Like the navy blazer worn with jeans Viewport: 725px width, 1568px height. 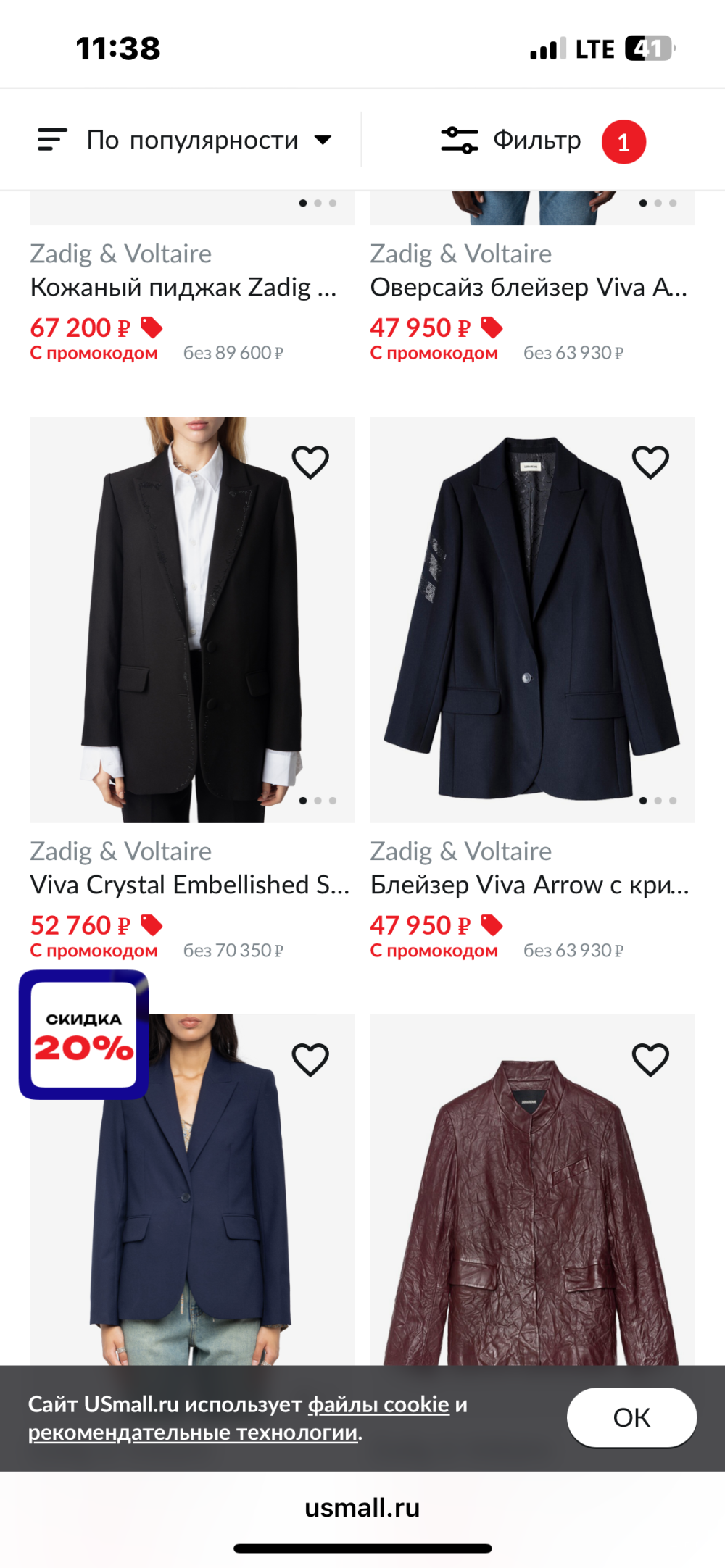[310, 1060]
